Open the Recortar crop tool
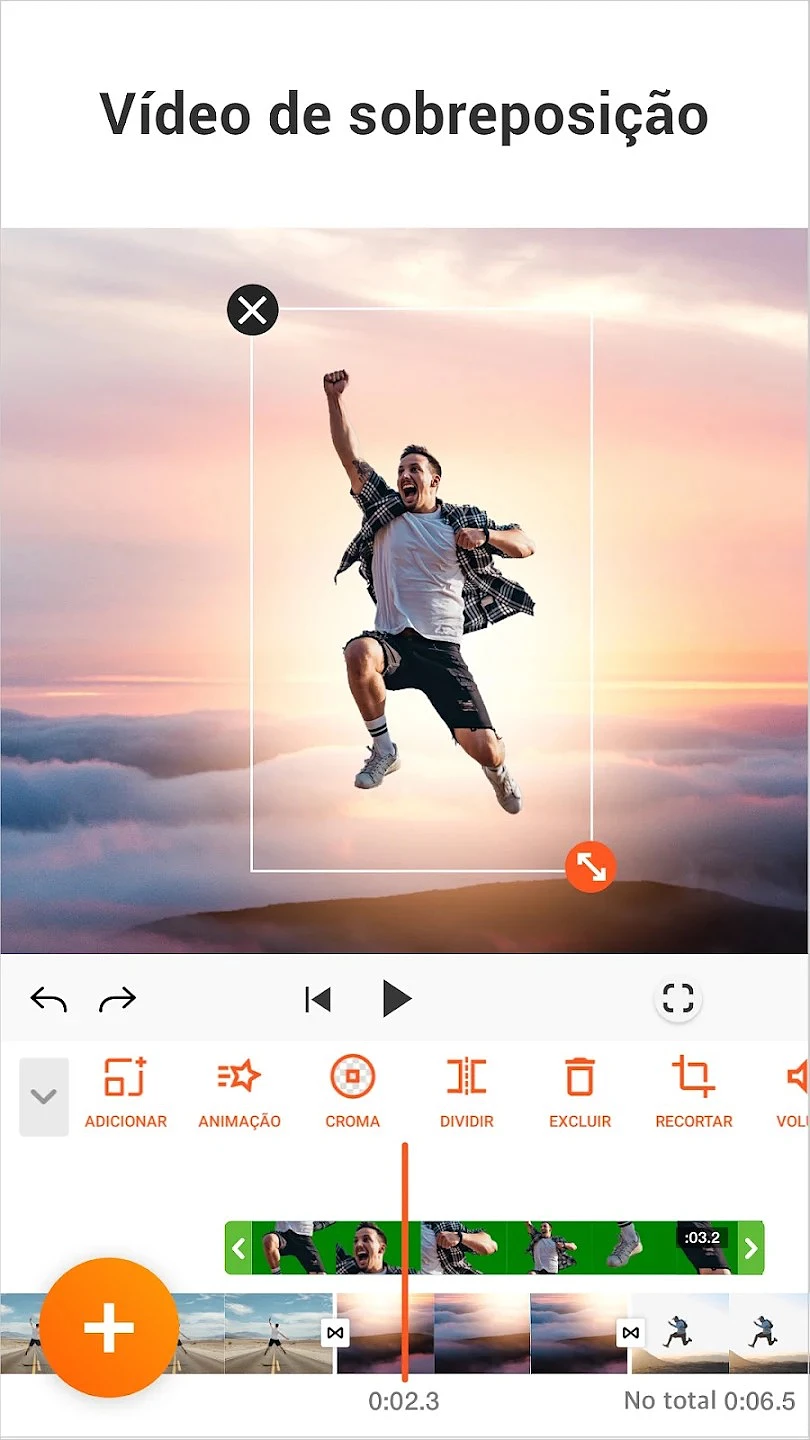 (693, 1093)
